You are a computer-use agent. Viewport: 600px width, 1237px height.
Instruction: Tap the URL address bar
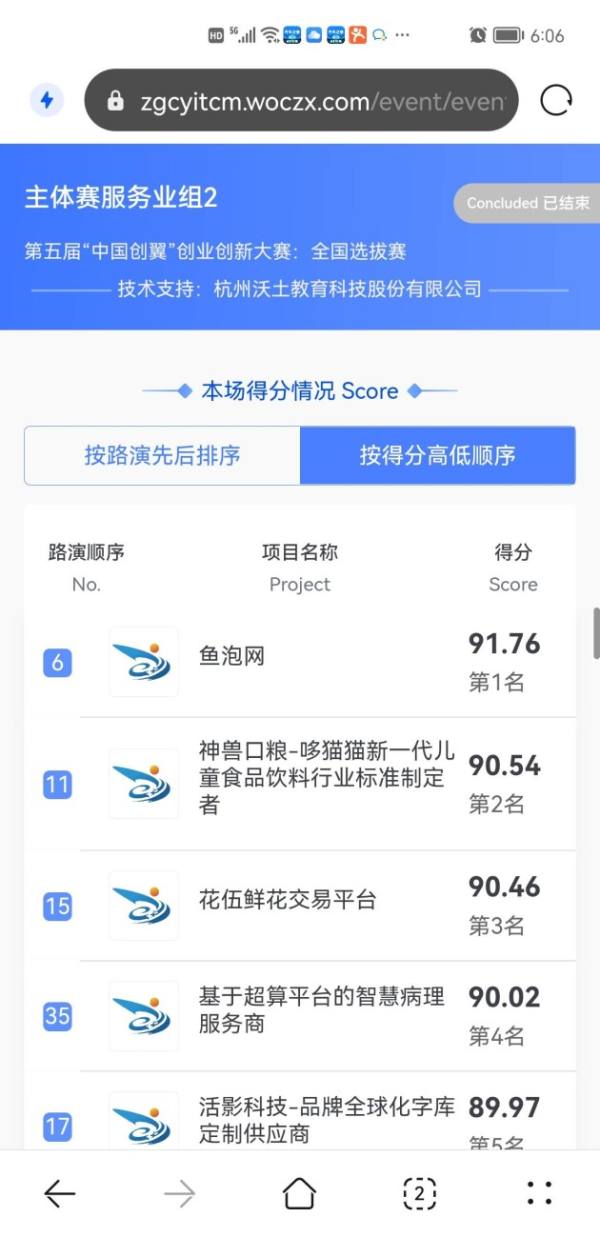point(302,100)
